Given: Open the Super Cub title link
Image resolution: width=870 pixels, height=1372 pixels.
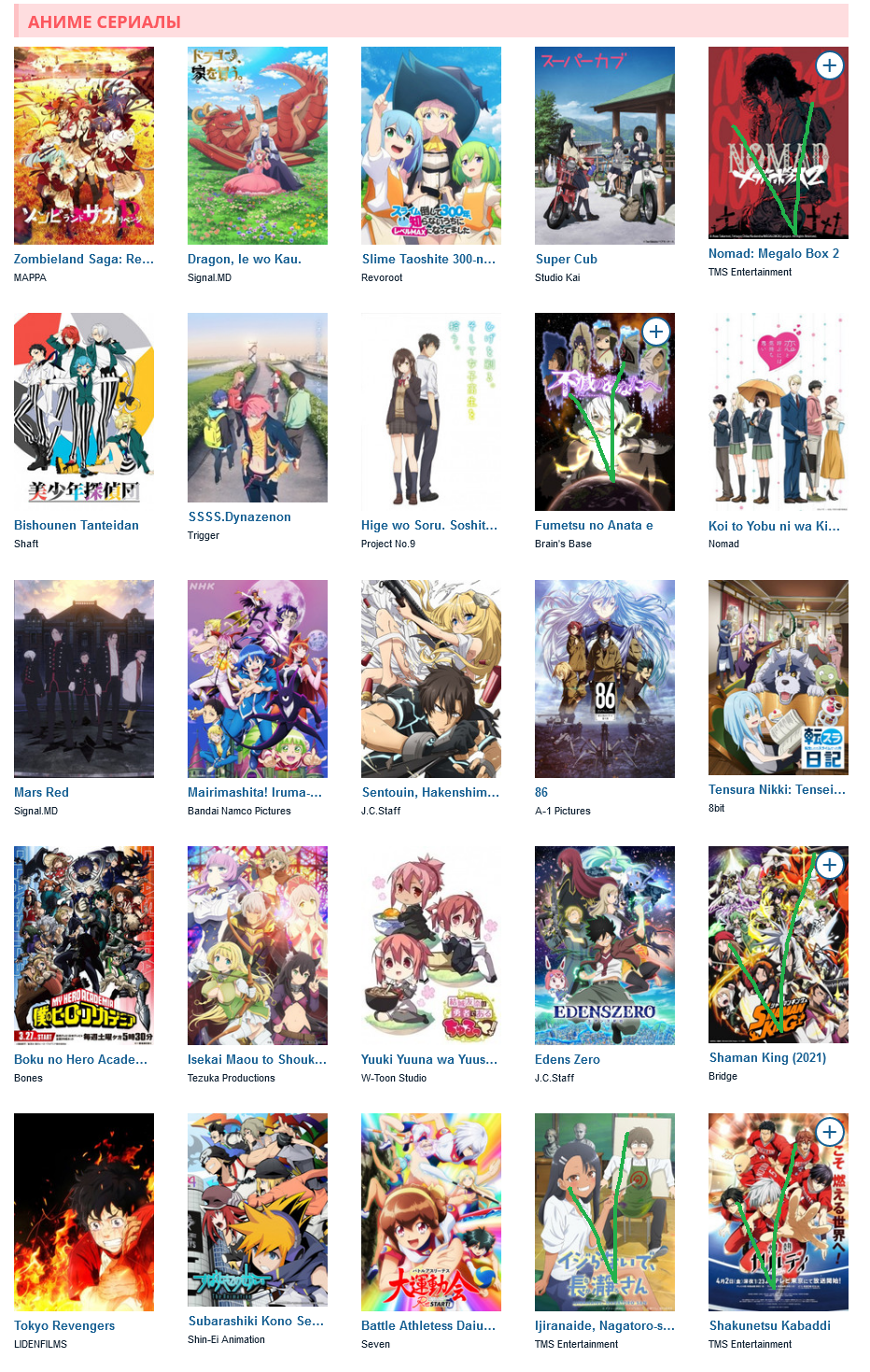Looking at the screenshot, I should 567,259.
